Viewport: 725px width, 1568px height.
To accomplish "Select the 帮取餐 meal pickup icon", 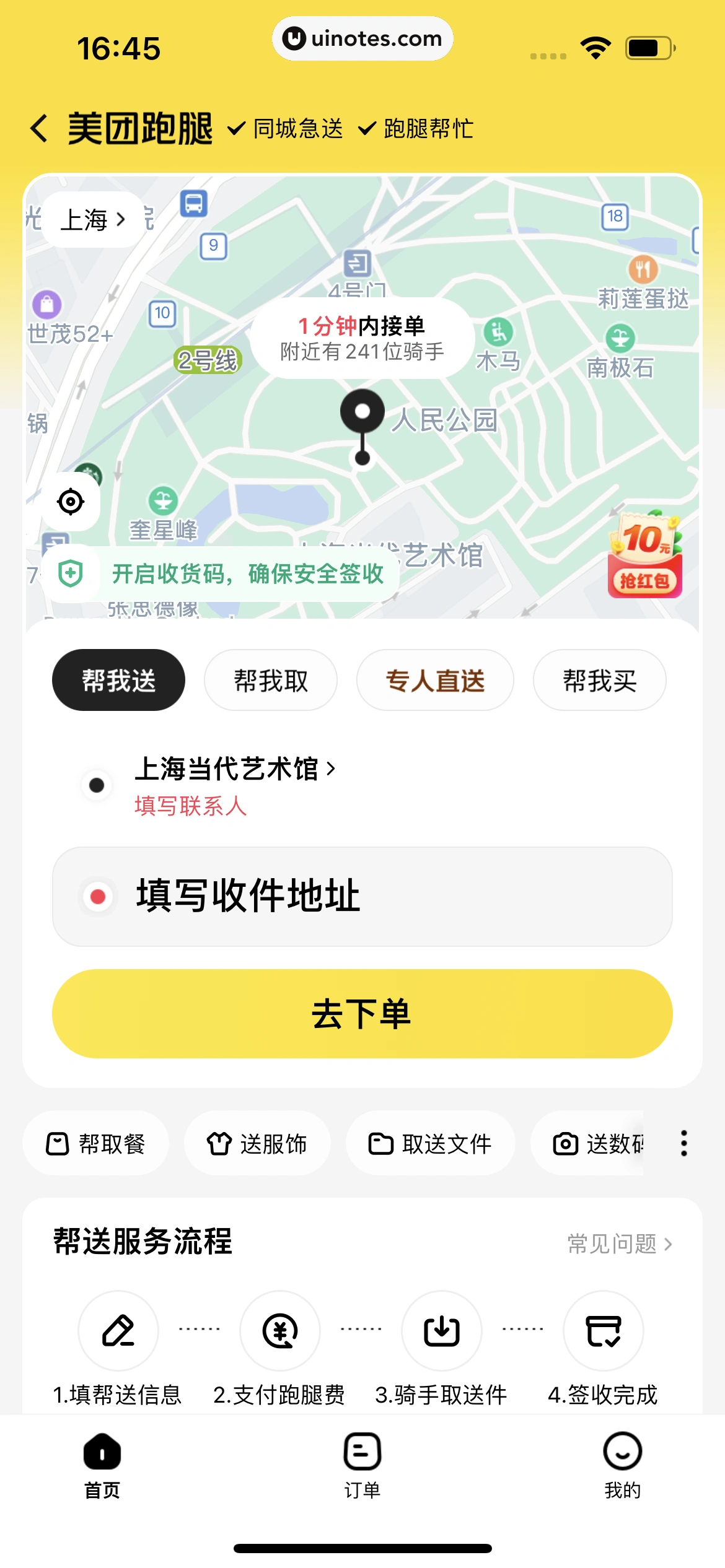I will coord(58,1143).
